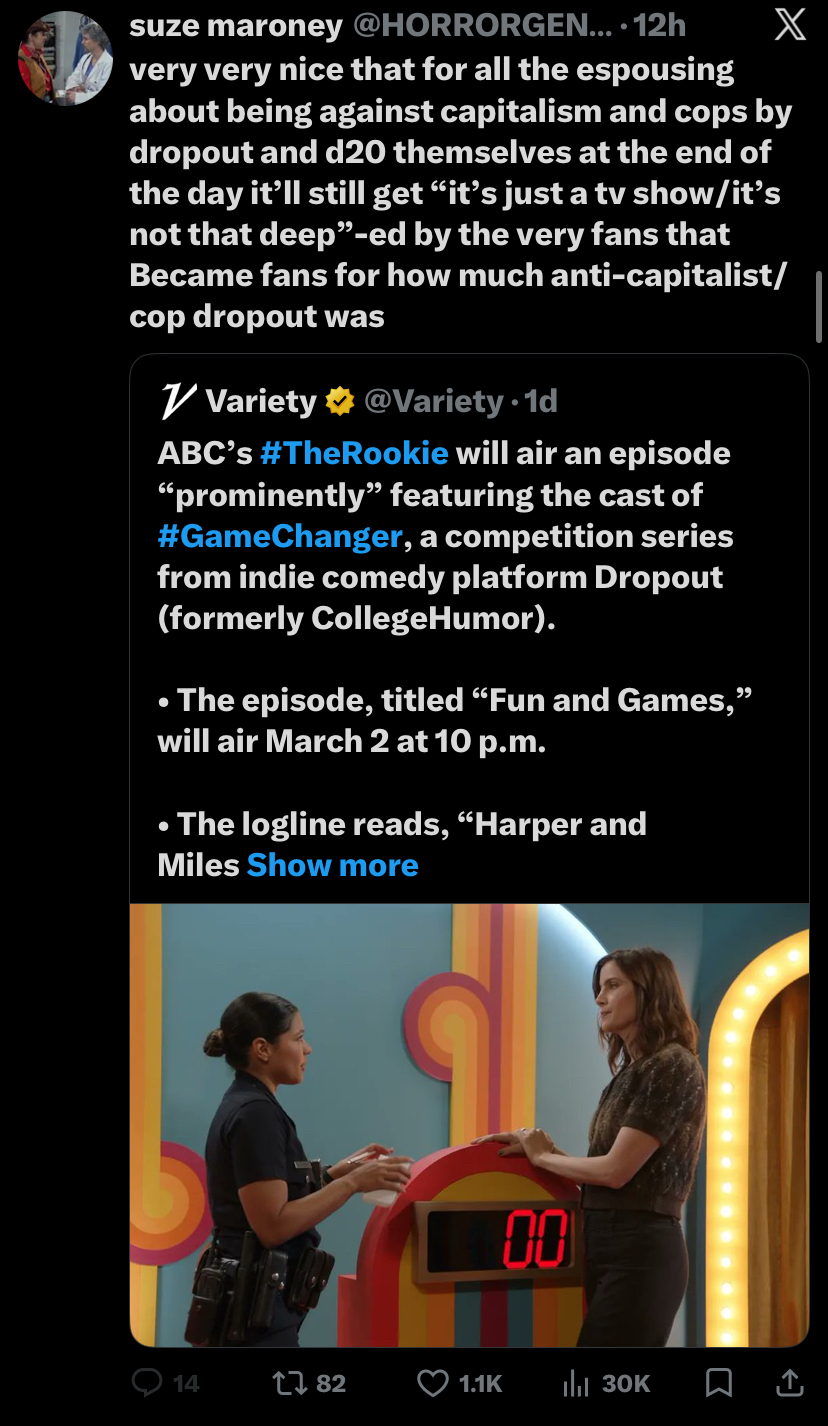Screen dimensions: 828x1426
Task: Like suze maroney's post
Action: 432,1383
